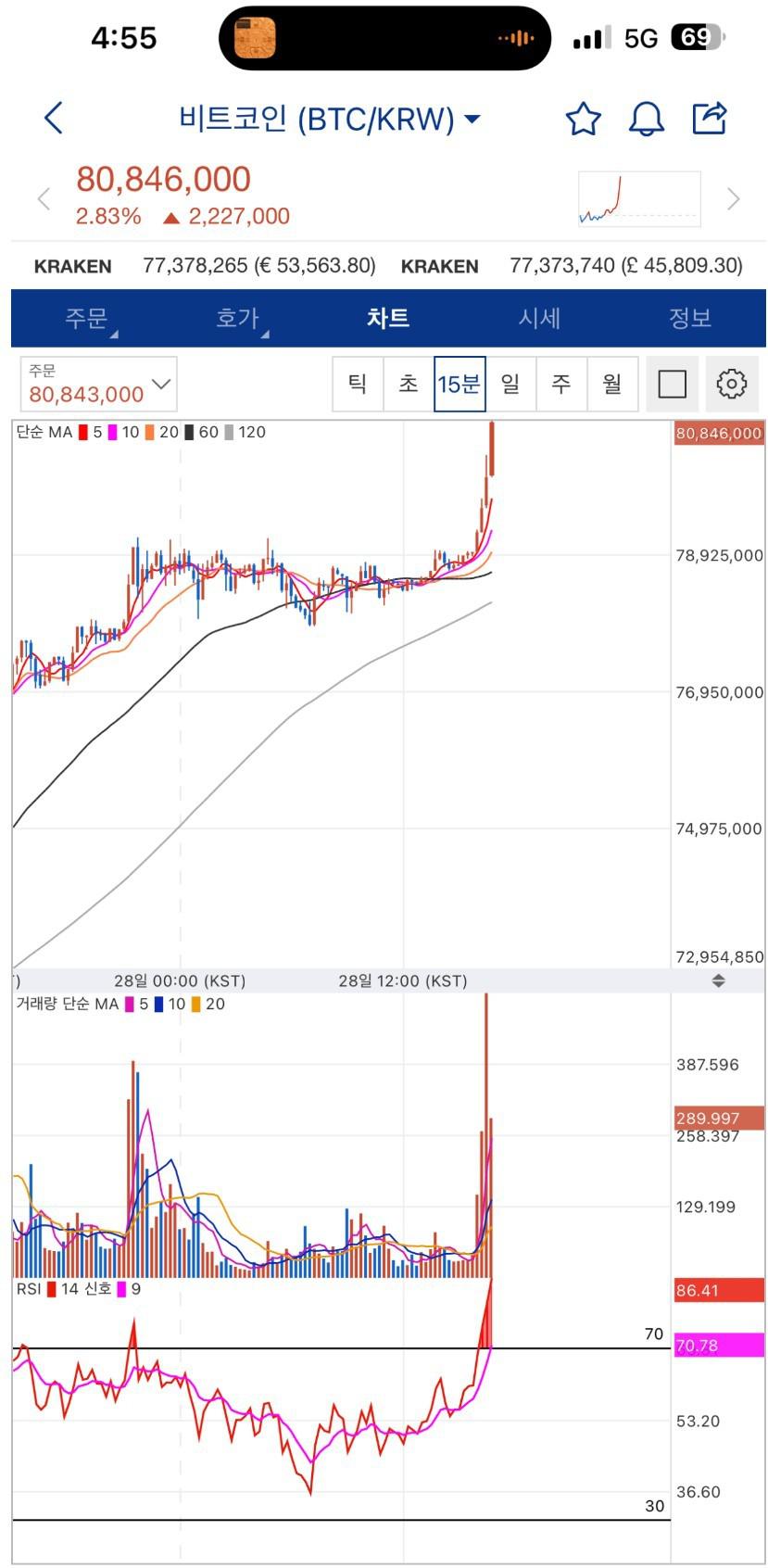The height and width of the screenshot is (1568, 768).
Task: Open the 정보 tab
Action: click(690, 318)
